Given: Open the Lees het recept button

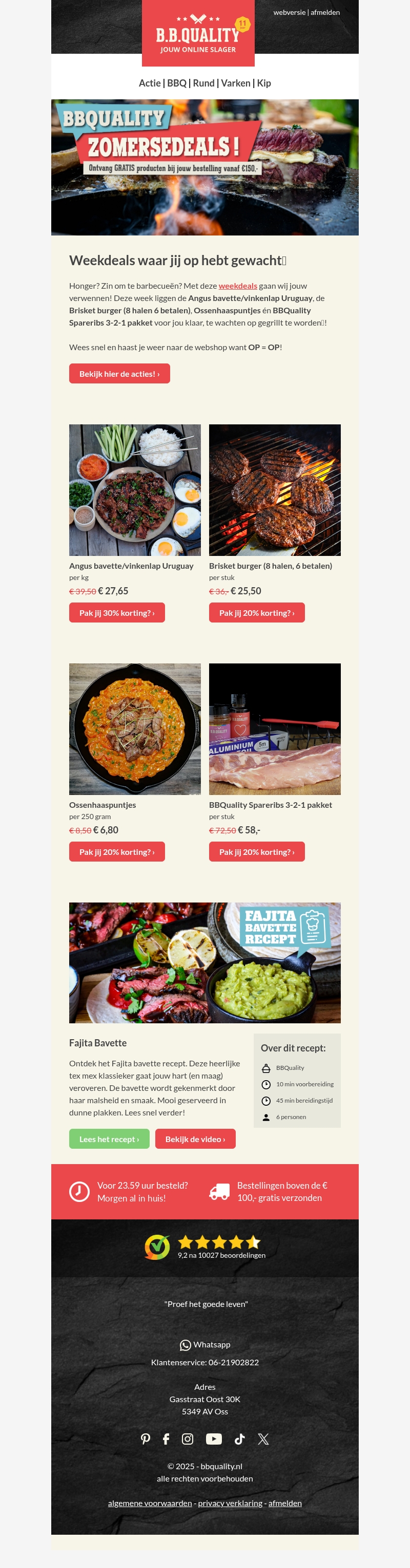Looking at the screenshot, I should click(x=109, y=1139).
